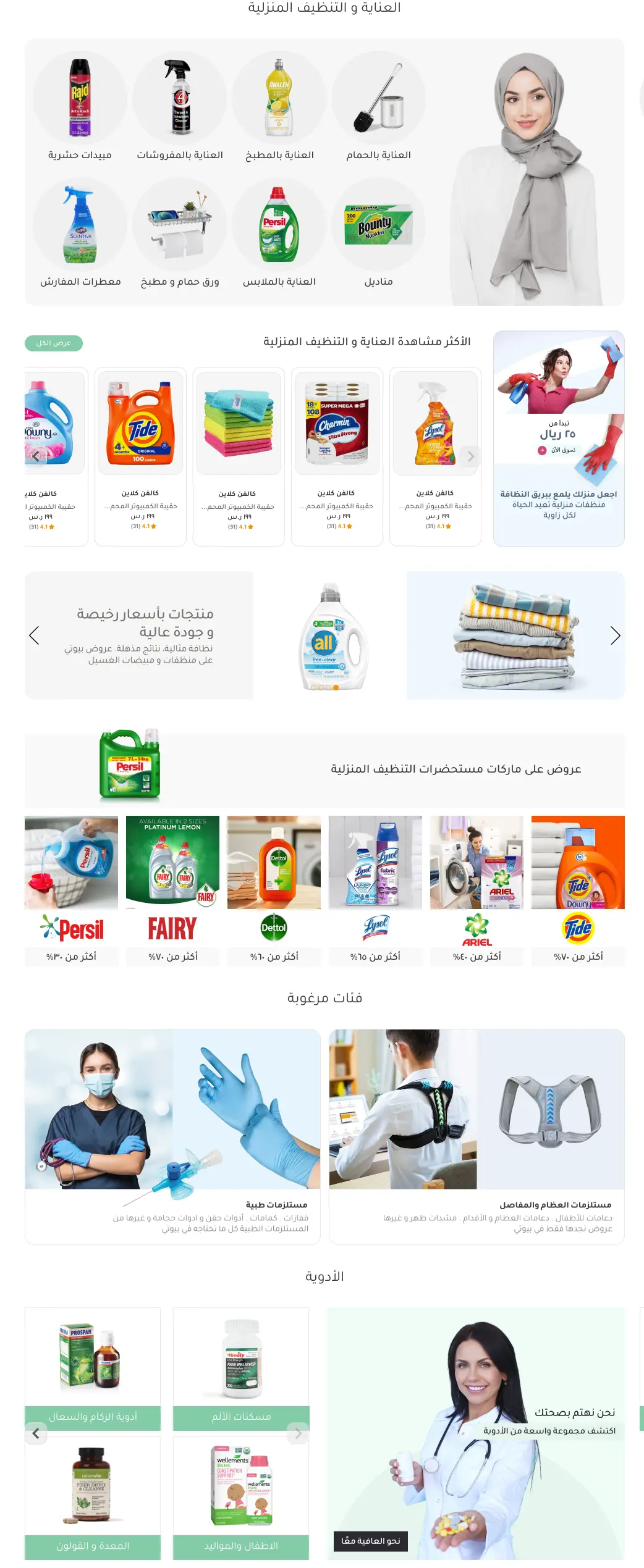This screenshot has width=644, height=1568.
Task: Open the مناديل category
Action: (378, 235)
